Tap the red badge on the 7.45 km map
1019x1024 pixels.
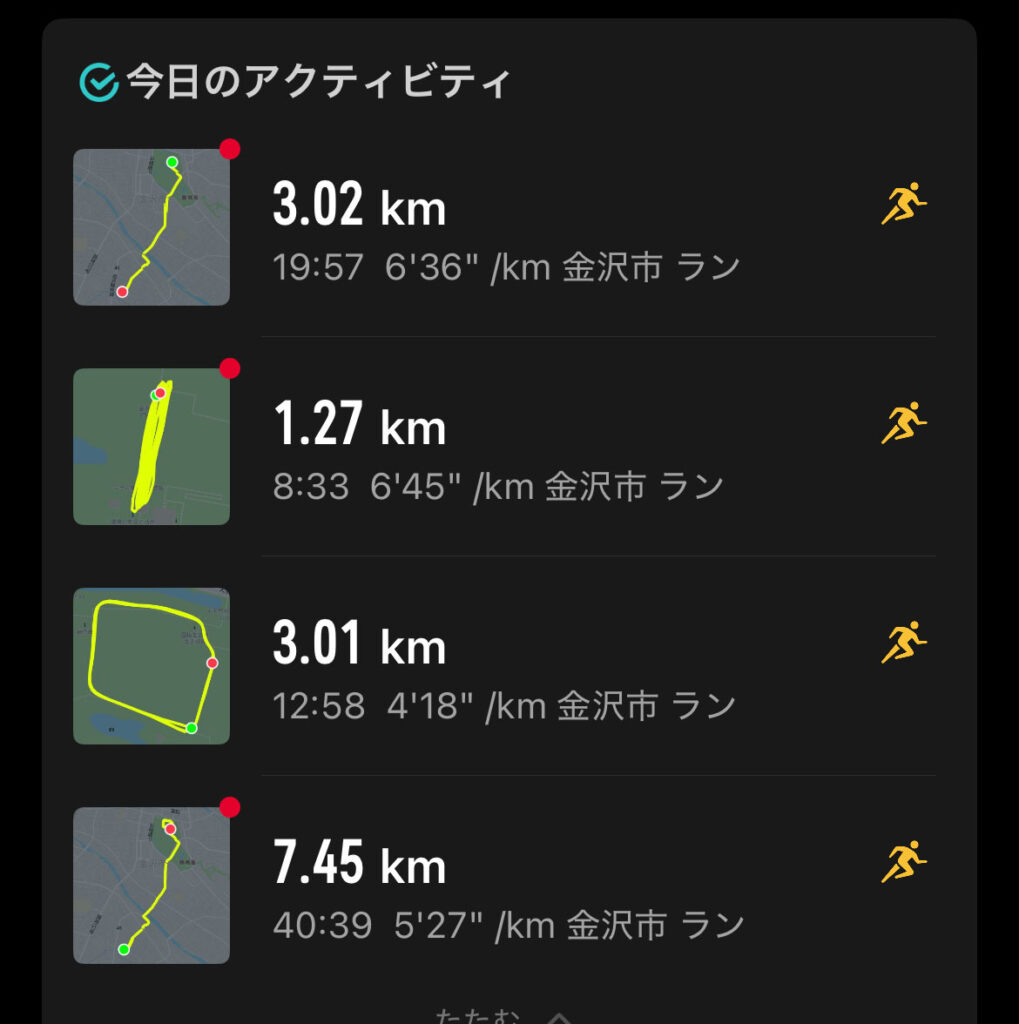pyautogui.click(x=228, y=808)
